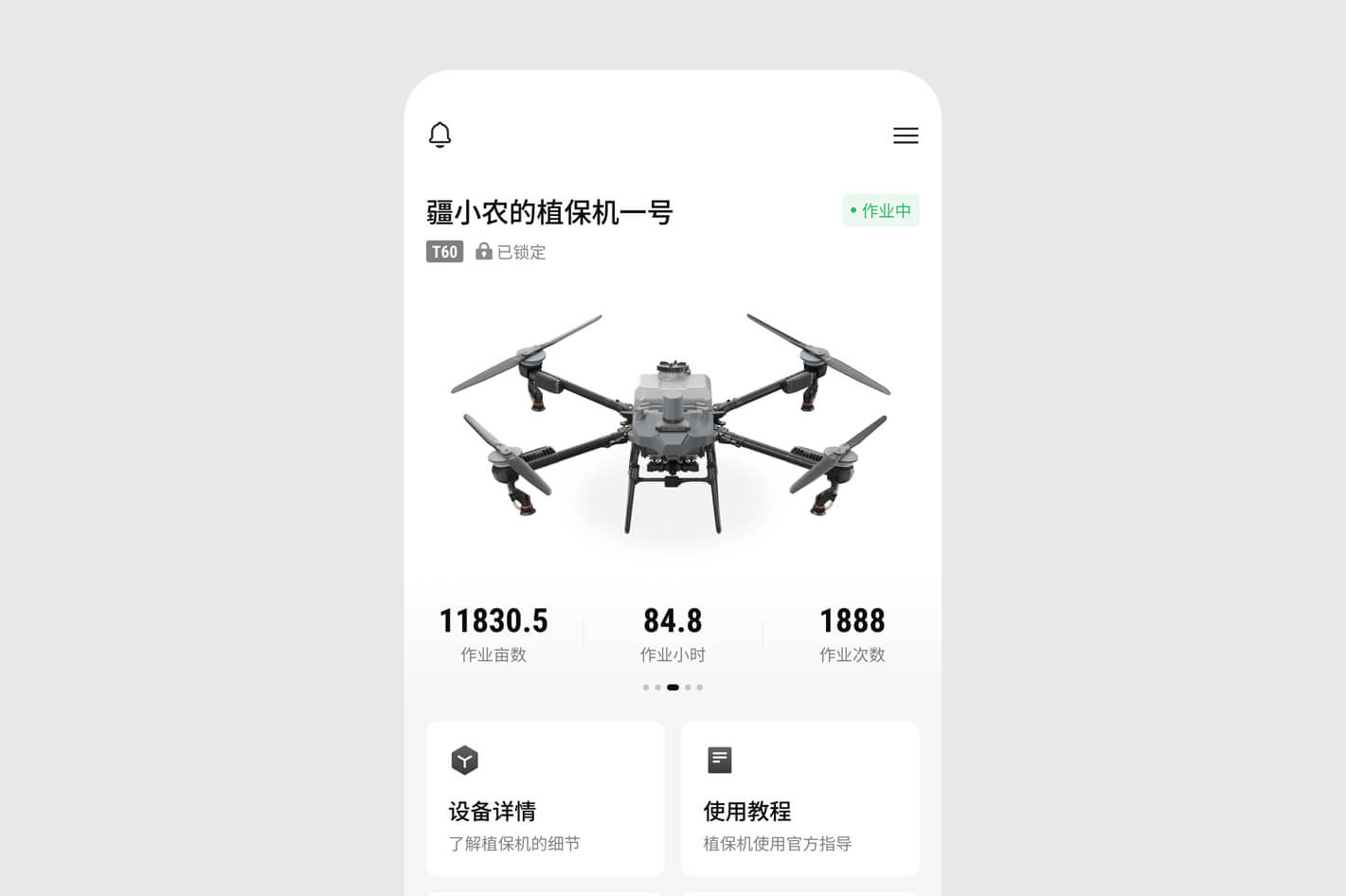Open the 使用教程 card

(799, 798)
